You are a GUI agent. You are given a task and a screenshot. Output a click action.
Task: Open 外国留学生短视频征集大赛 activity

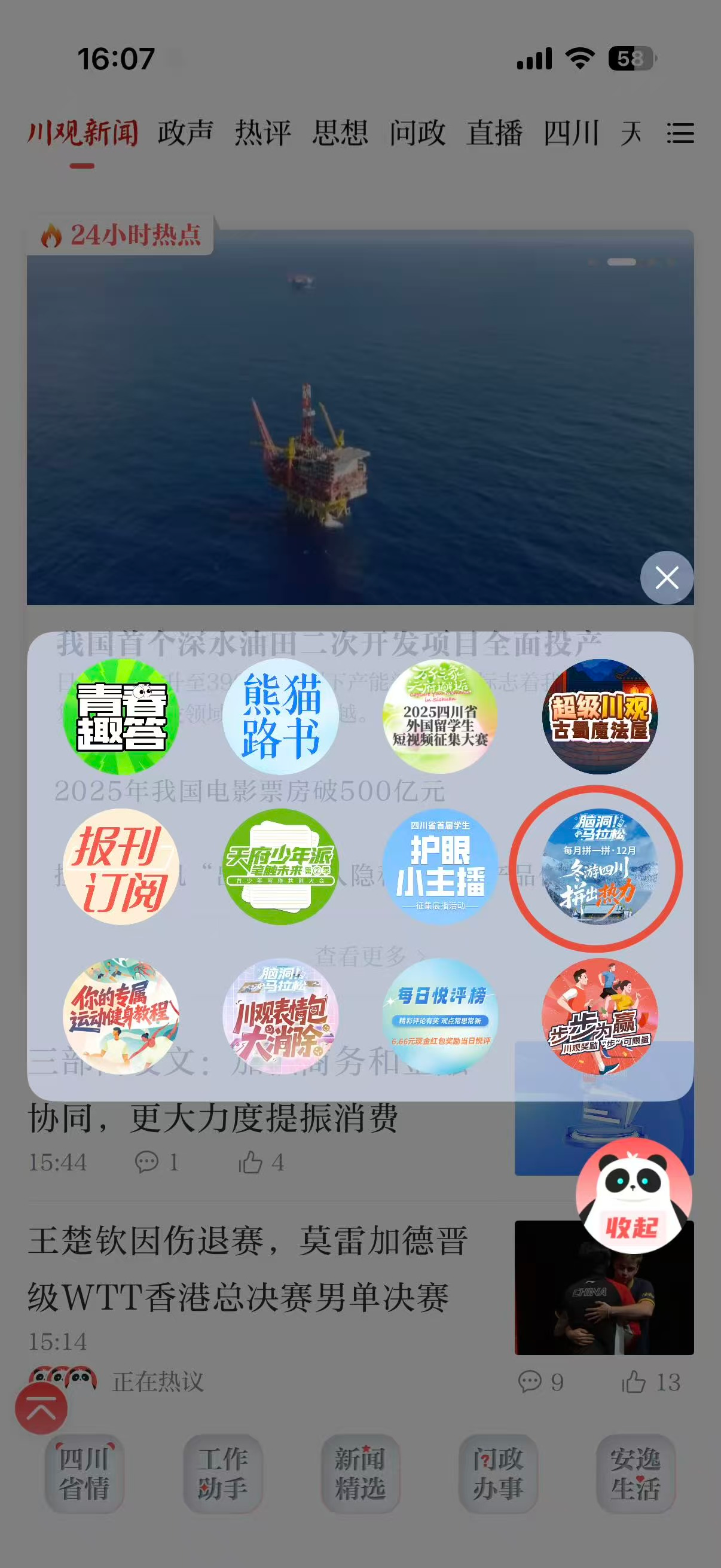point(440,716)
